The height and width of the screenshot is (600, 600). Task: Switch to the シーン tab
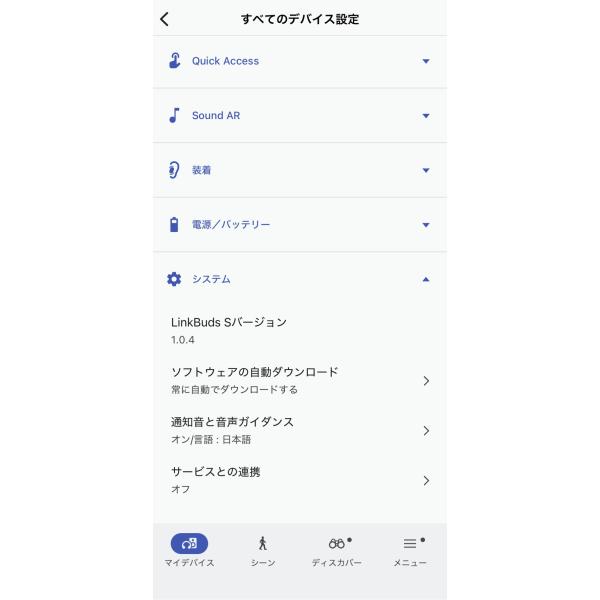click(x=263, y=550)
